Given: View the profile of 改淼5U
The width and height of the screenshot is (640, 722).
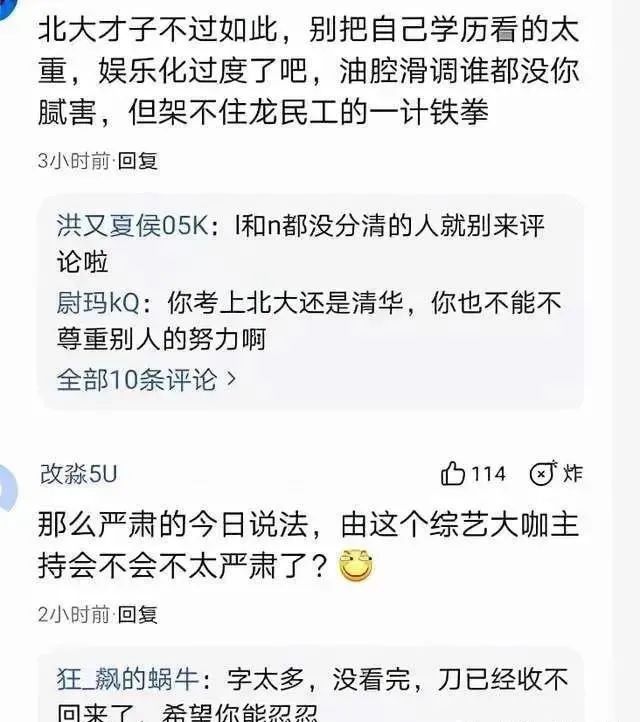Looking at the screenshot, I should [x=79, y=473].
